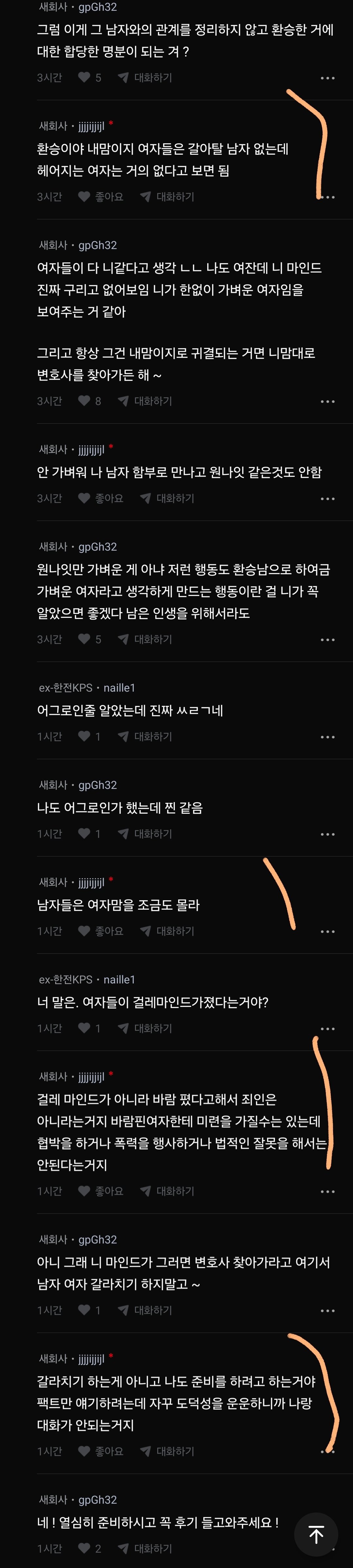
Task: Open the options menu for the '어그로인줄 알았는데' comment
Action: (x=328, y=737)
